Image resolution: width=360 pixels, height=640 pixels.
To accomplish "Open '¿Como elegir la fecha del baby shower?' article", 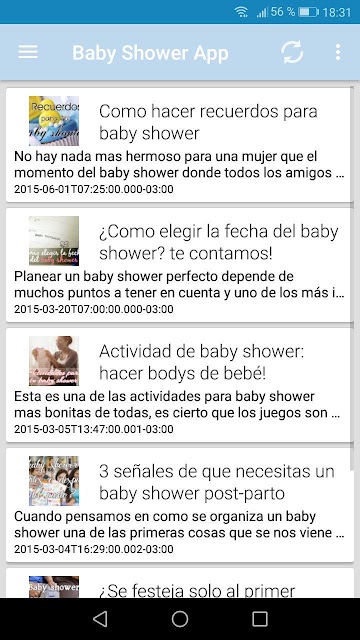I will coord(178,265).
